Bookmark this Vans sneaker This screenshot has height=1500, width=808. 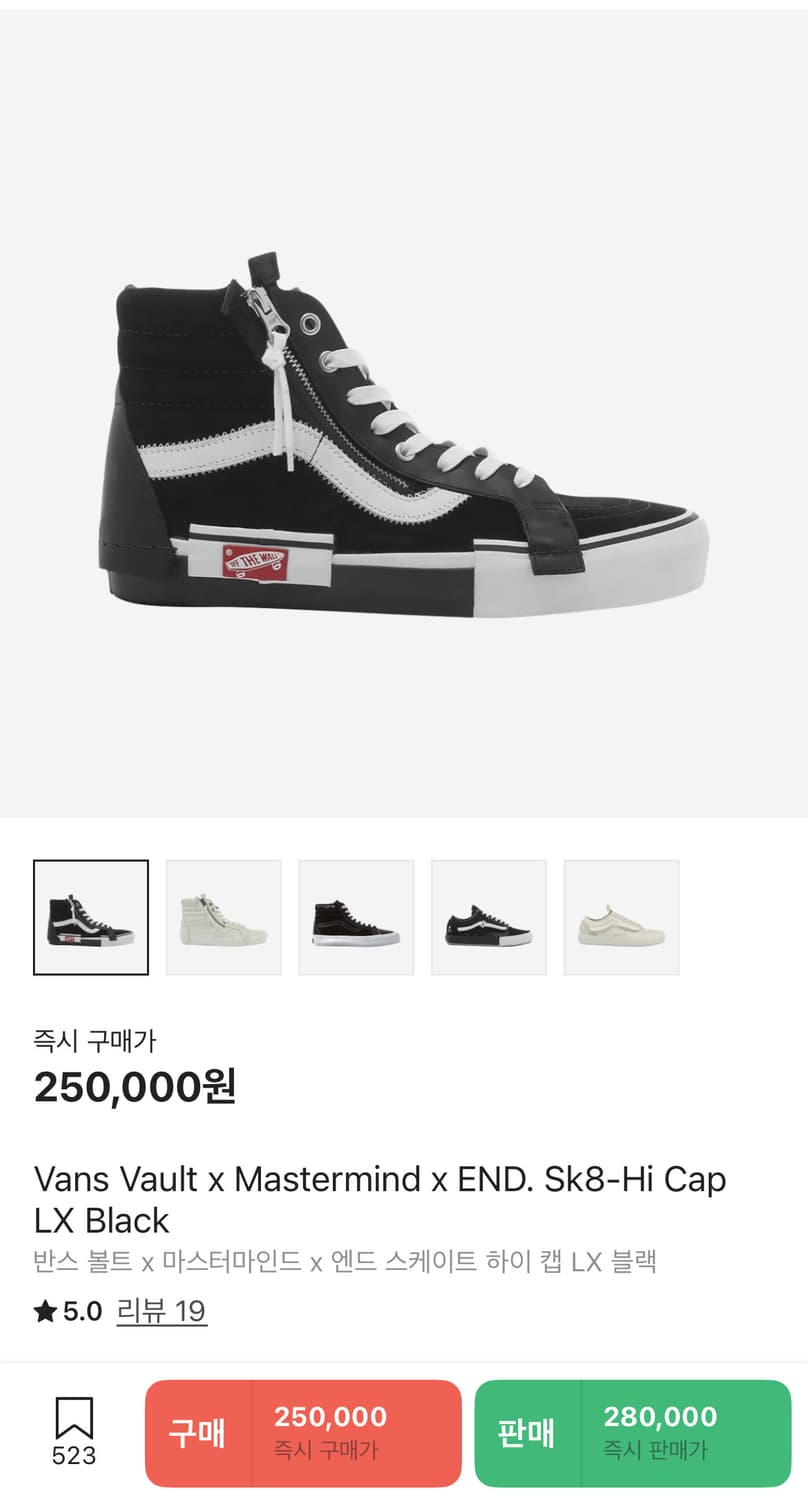[x=74, y=1431]
